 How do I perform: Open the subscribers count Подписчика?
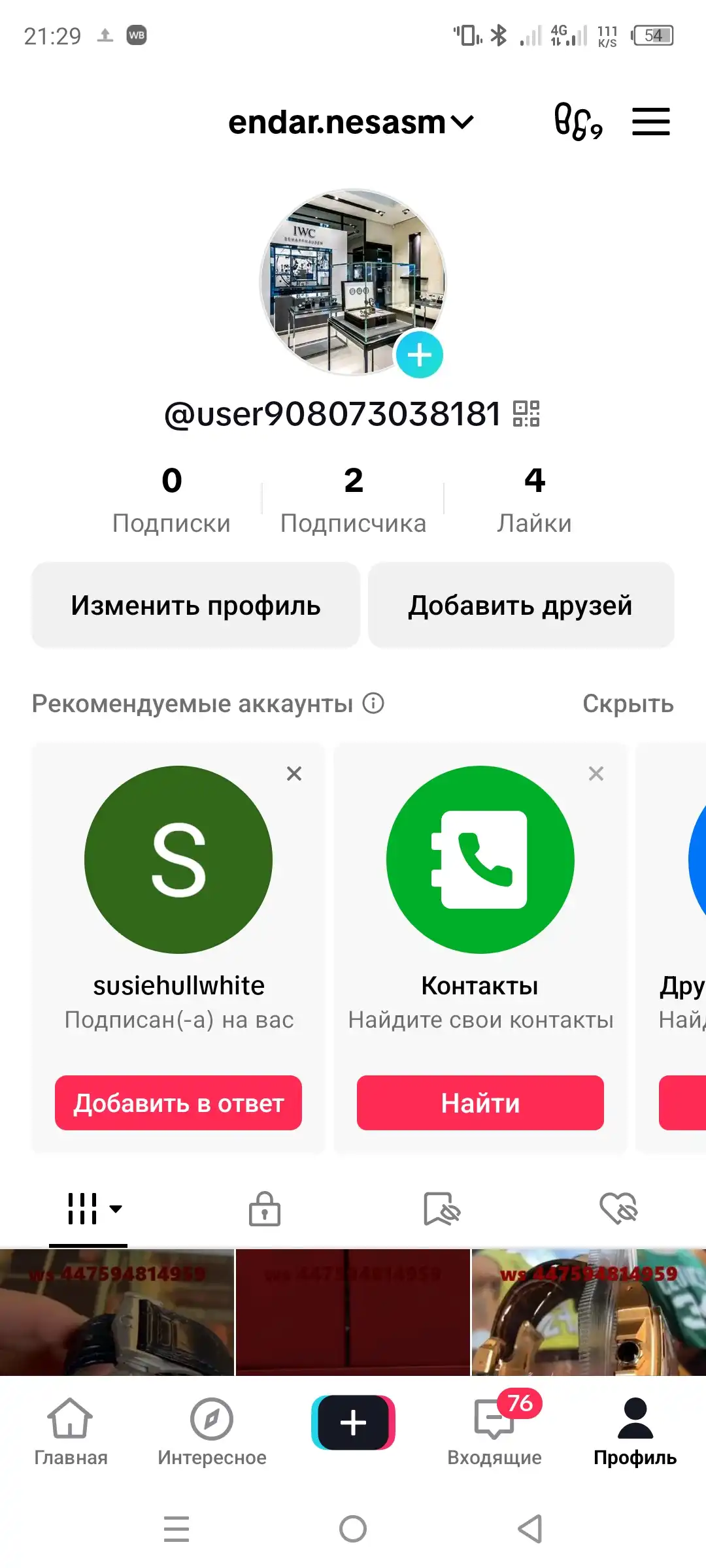pos(353,500)
